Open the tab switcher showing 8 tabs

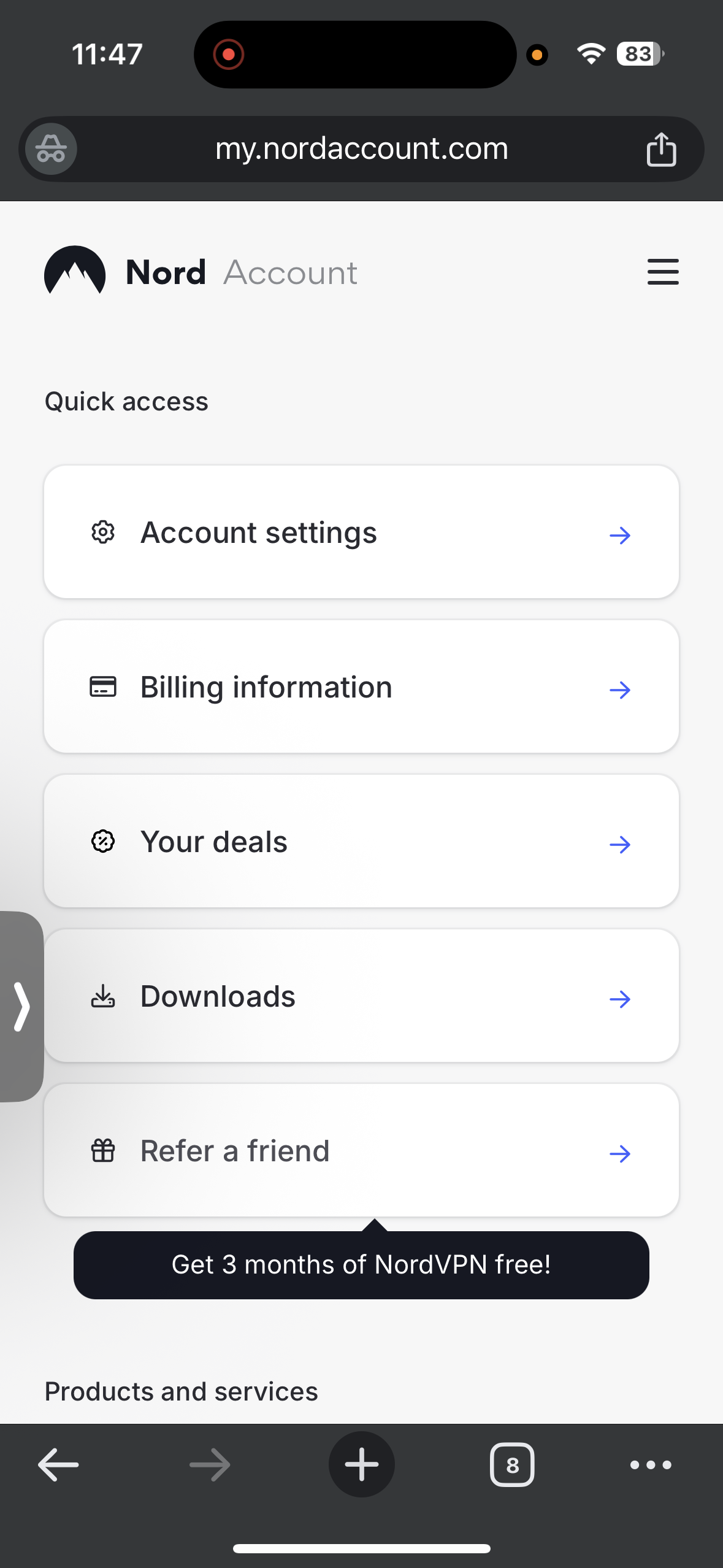click(513, 1465)
